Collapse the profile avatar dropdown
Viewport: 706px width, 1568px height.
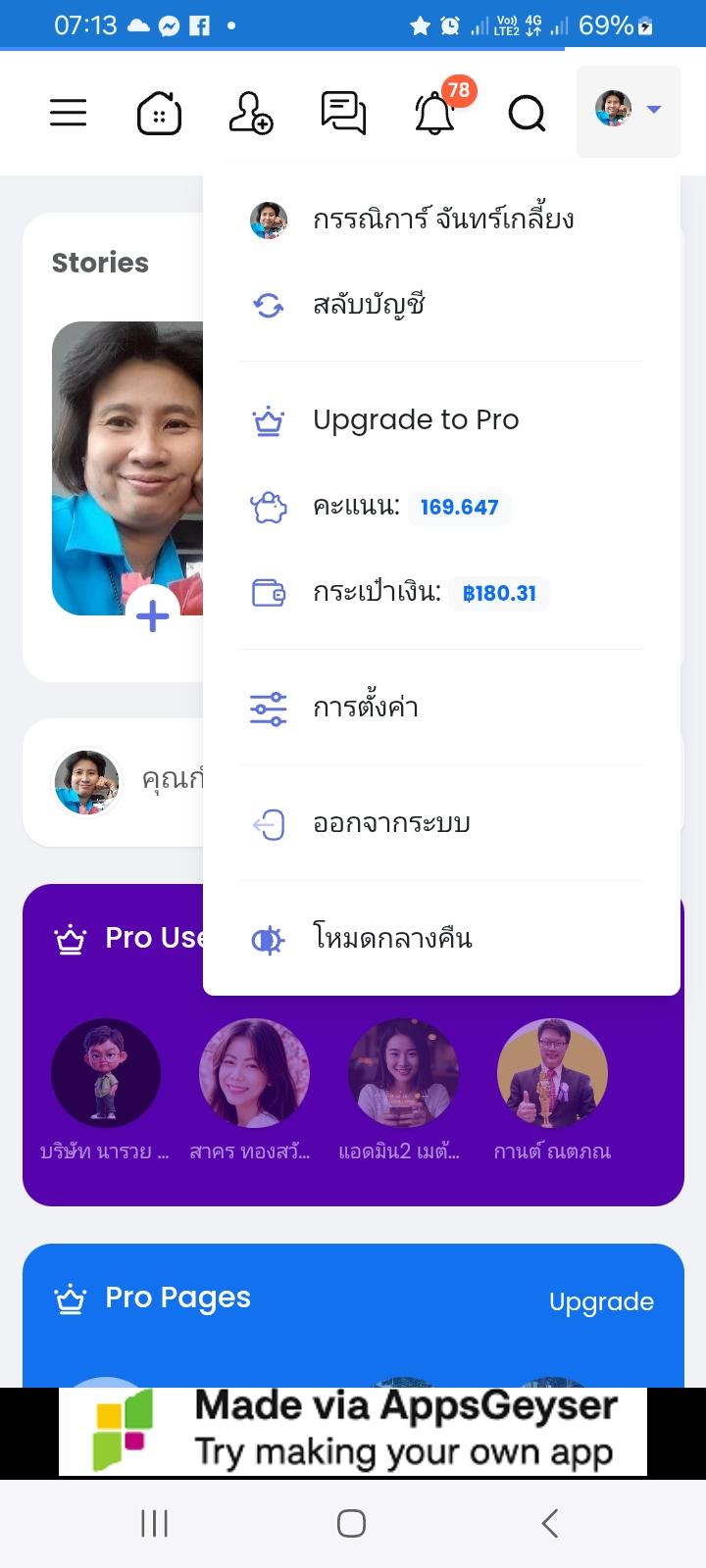(629, 111)
